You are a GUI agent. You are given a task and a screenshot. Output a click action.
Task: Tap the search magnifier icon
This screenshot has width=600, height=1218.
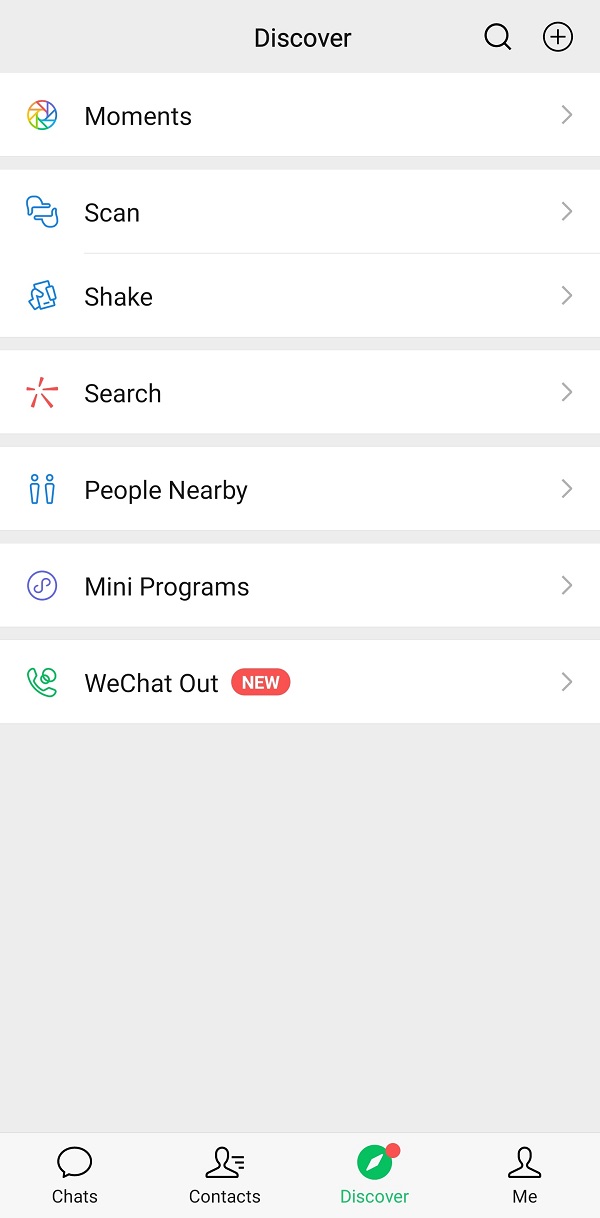pyautogui.click(x=498, y=38)
